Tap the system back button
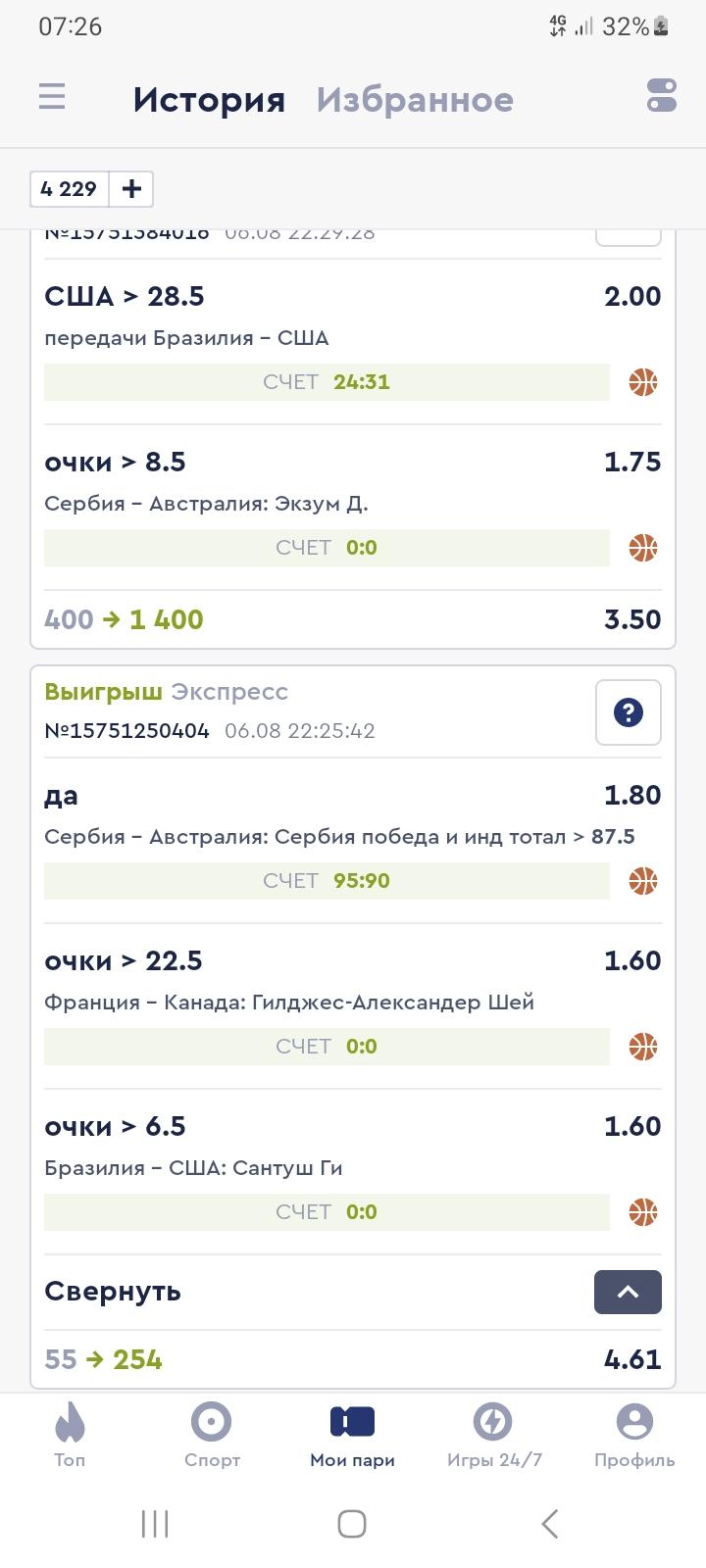 [x=550, y=1523]
